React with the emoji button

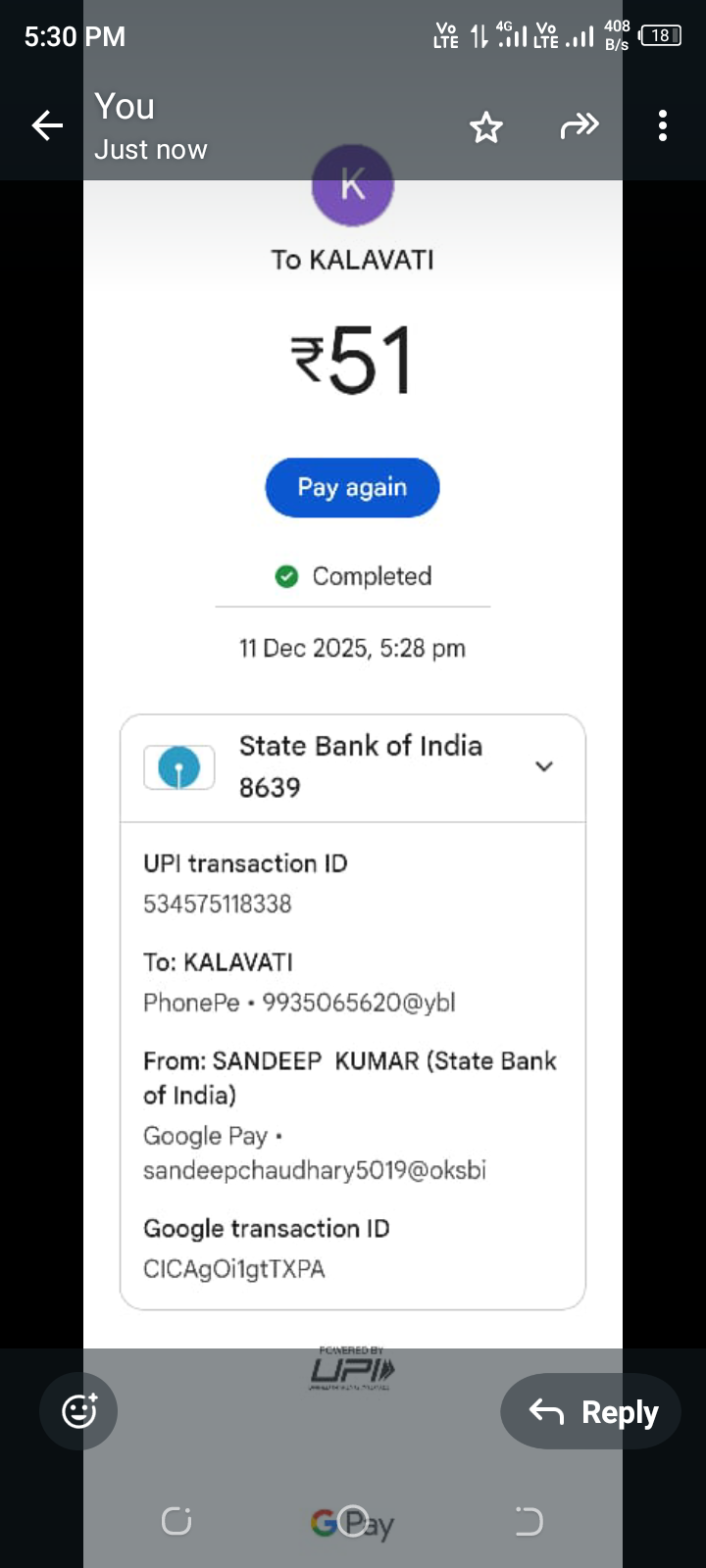point(78,1411)
